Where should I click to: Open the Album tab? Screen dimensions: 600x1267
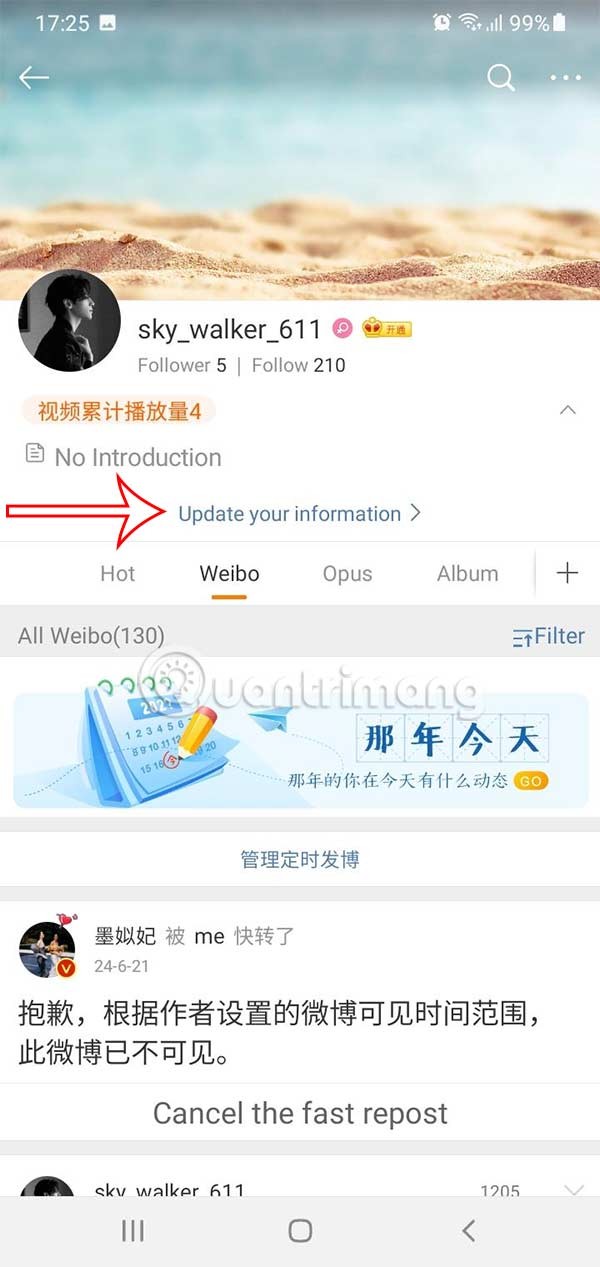tap(467, 574)
